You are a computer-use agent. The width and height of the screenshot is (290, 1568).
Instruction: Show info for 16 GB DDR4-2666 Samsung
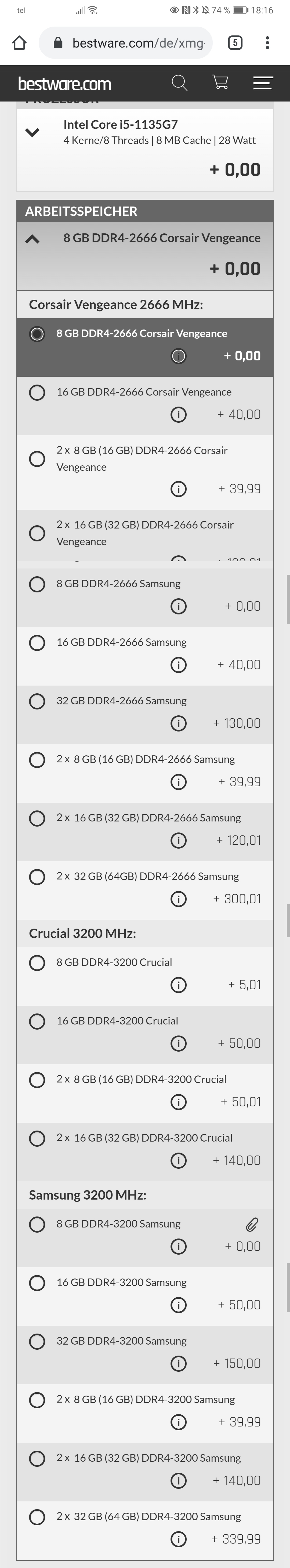[179, 665]
